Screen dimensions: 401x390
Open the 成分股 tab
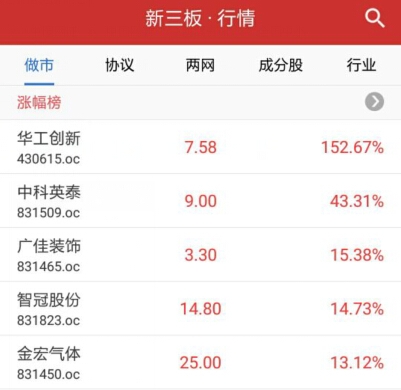click(x=281, y=65)
